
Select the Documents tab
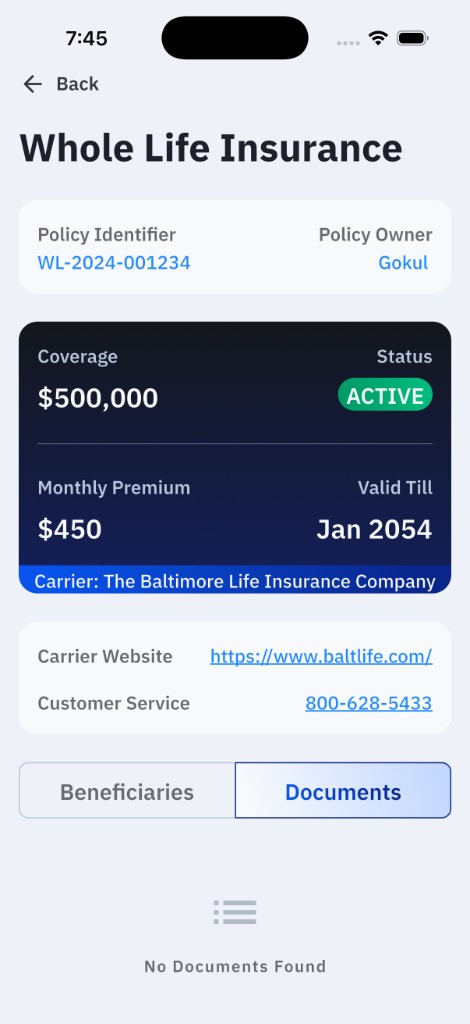[343, 791]
